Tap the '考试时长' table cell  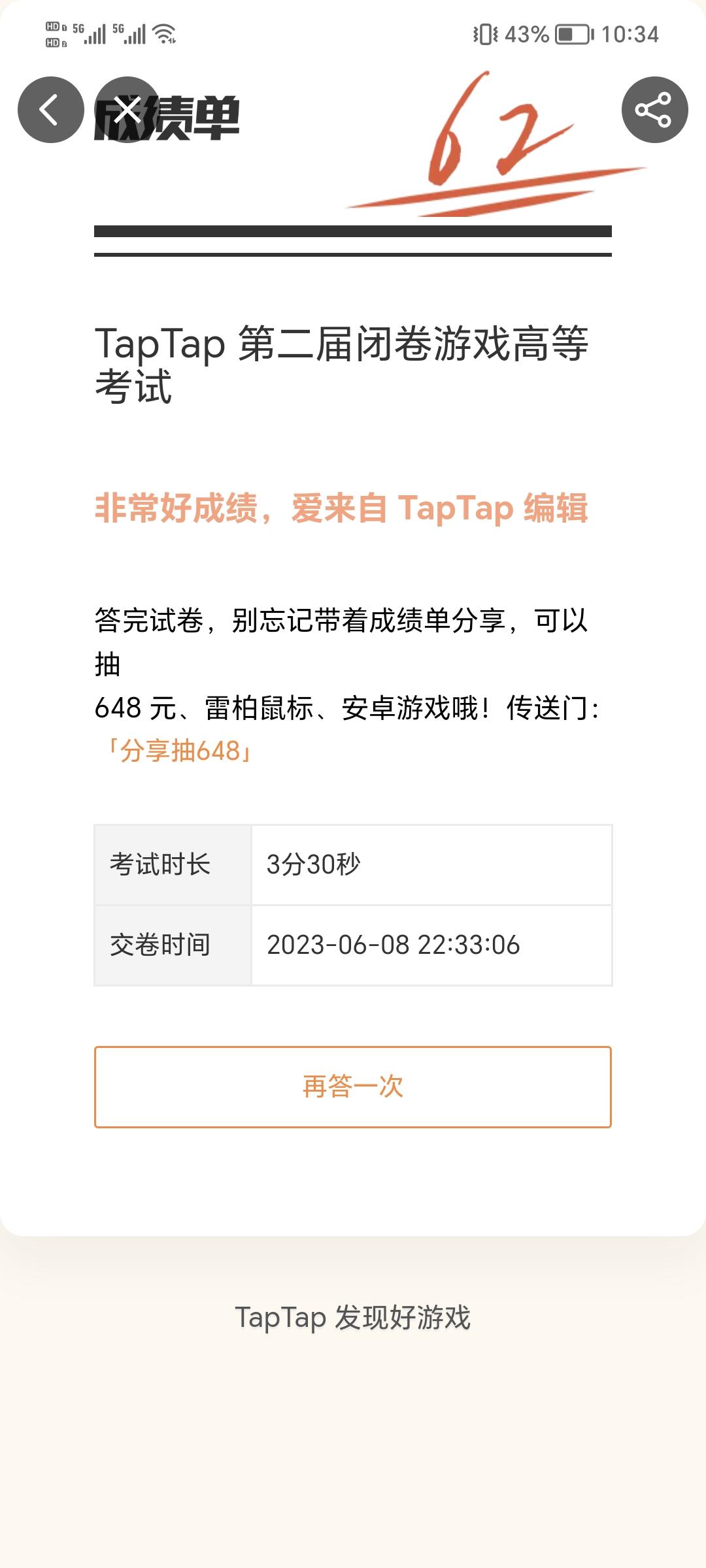point(159,864)
